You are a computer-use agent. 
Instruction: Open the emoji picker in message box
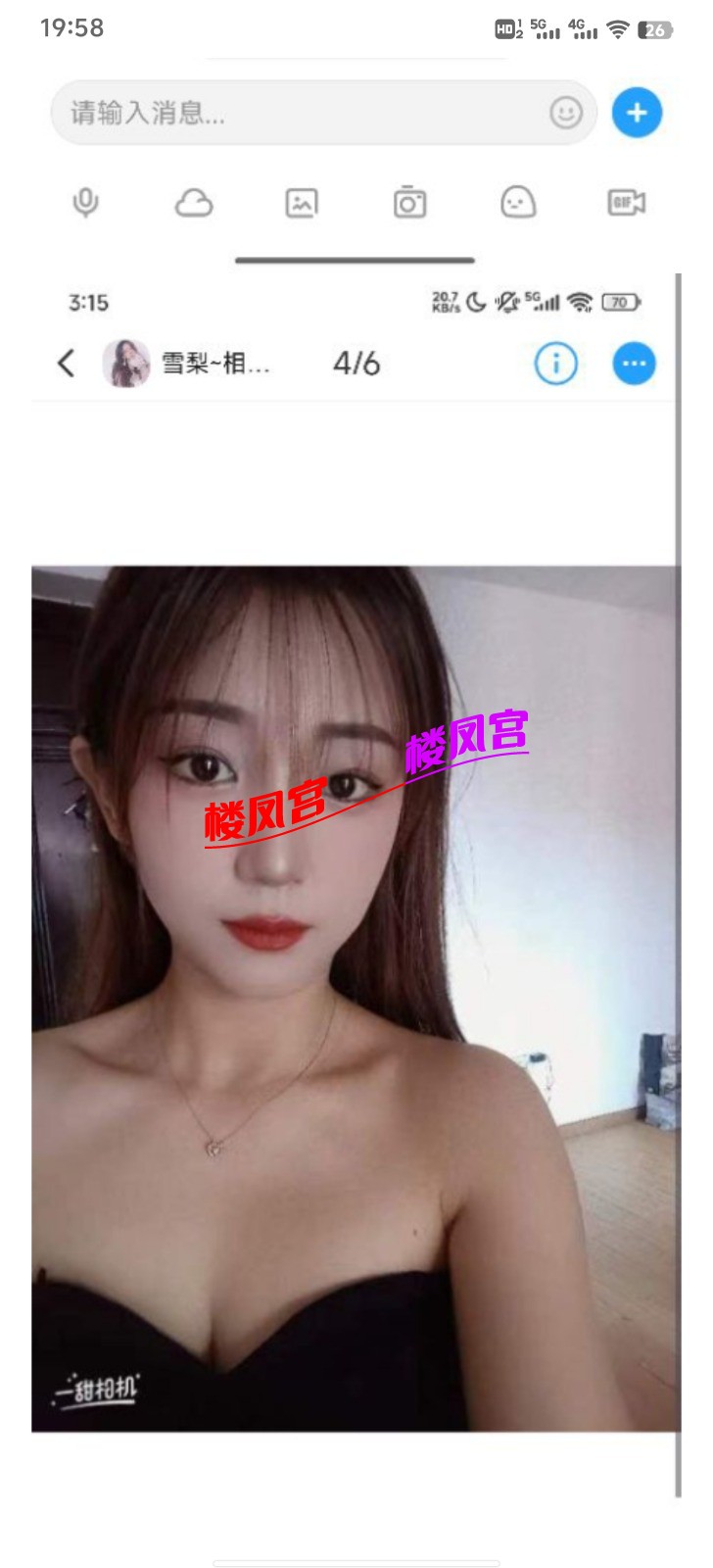click(565, 114)
